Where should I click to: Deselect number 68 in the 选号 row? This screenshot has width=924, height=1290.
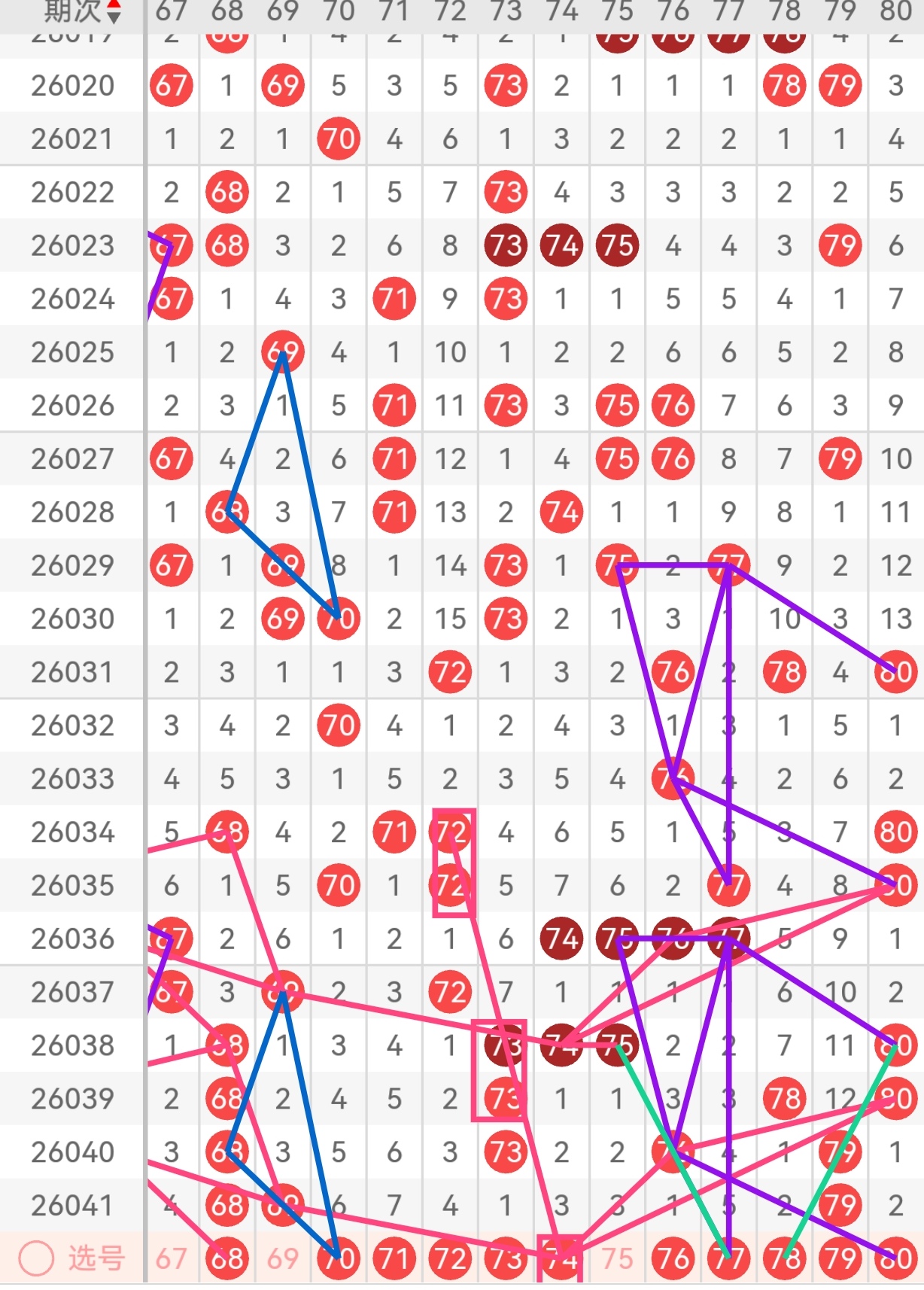point(227,1258)
